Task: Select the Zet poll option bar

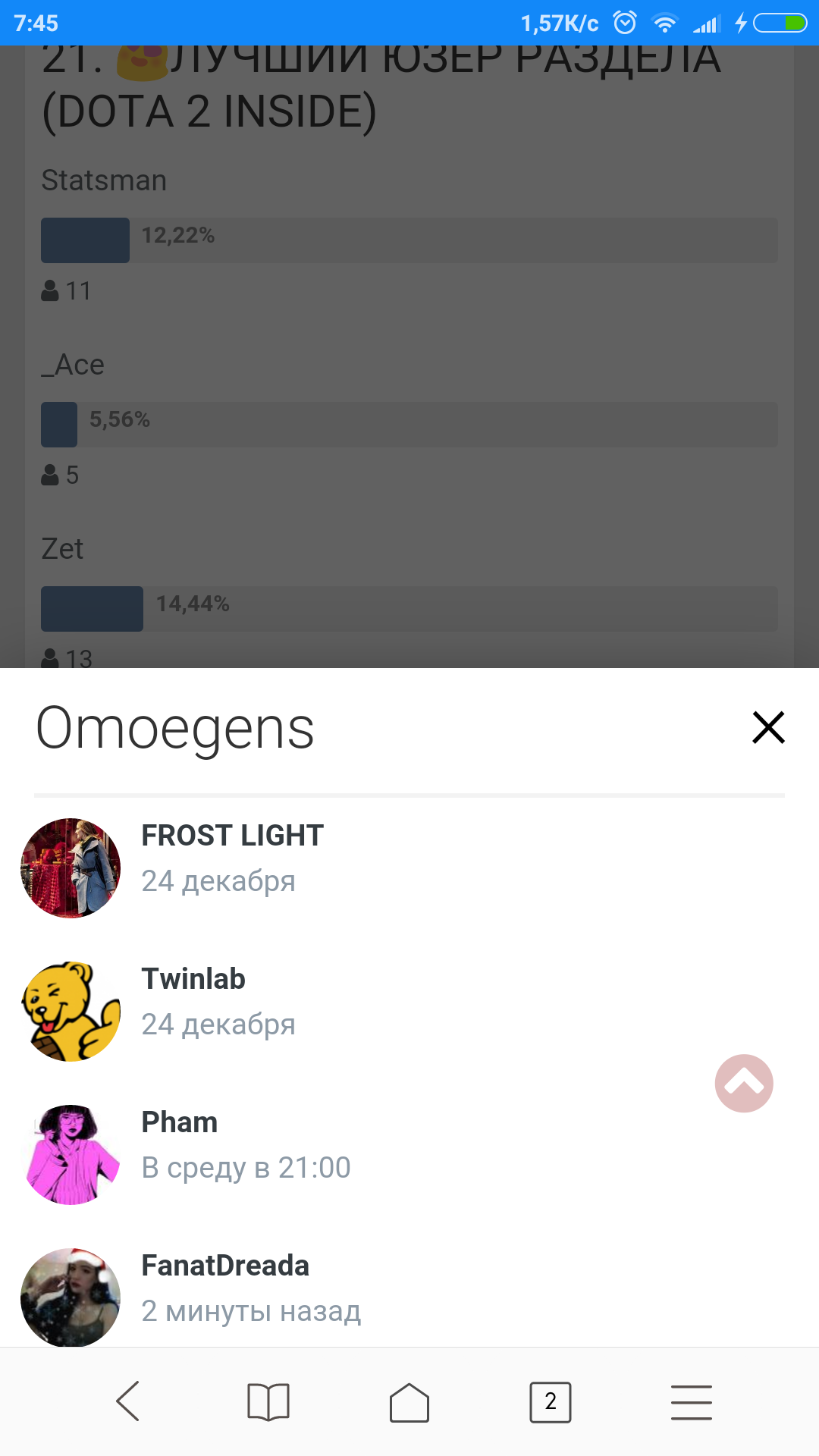Action: tap(409, 608)
